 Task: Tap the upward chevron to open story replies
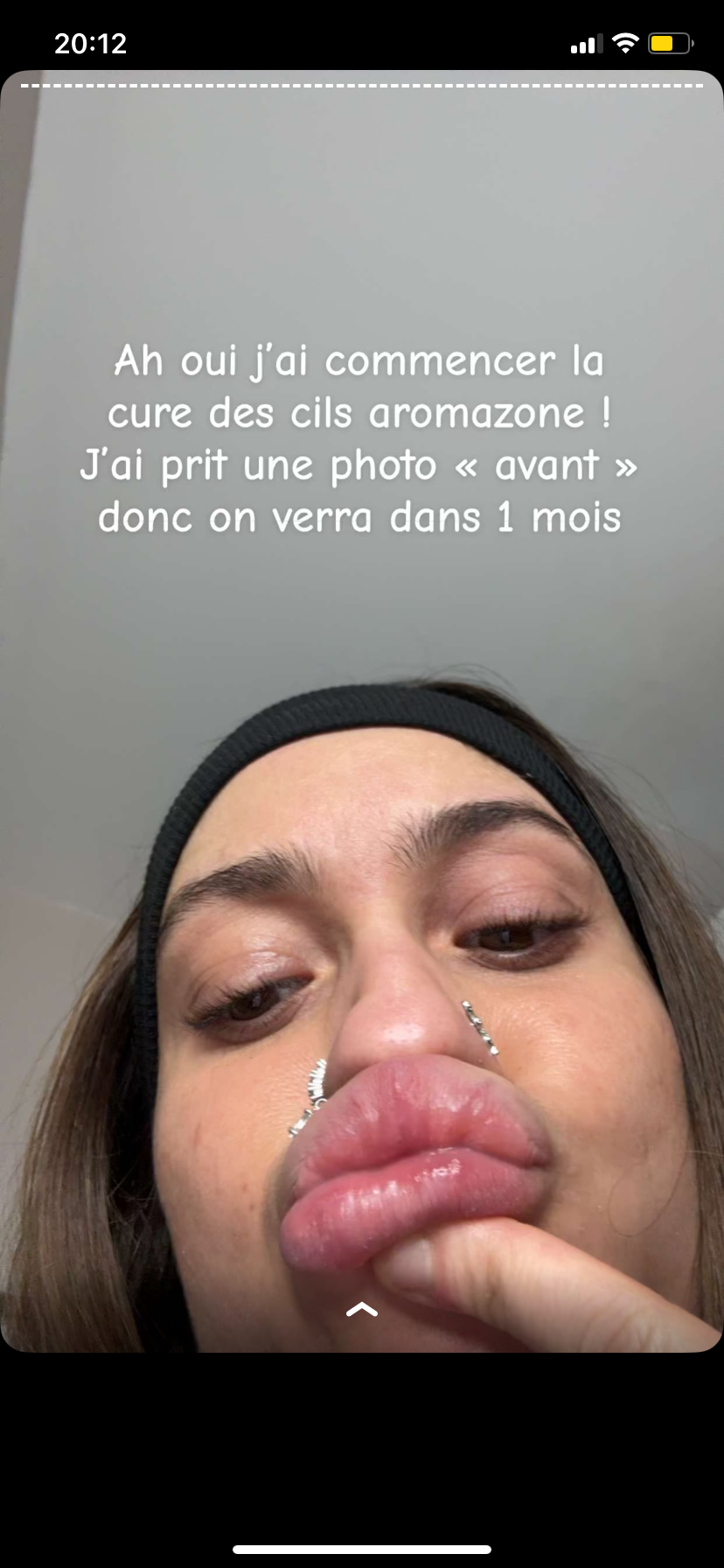pyautogui.click(x=361, y=1309)
